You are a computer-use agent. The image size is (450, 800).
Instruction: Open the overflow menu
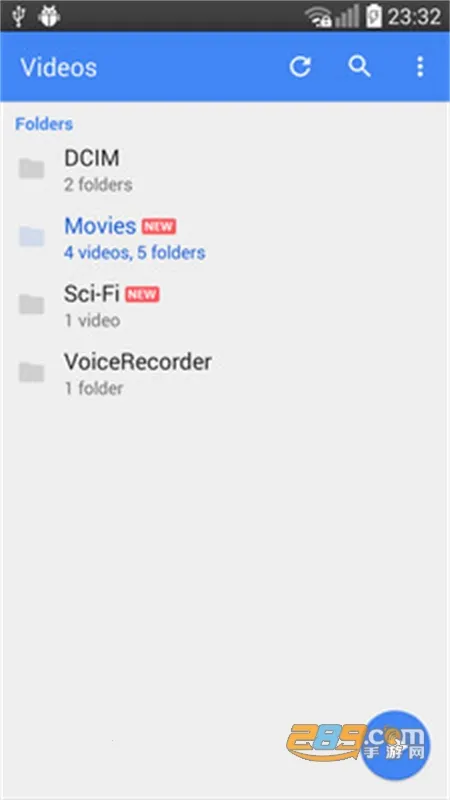click(419, 67)
